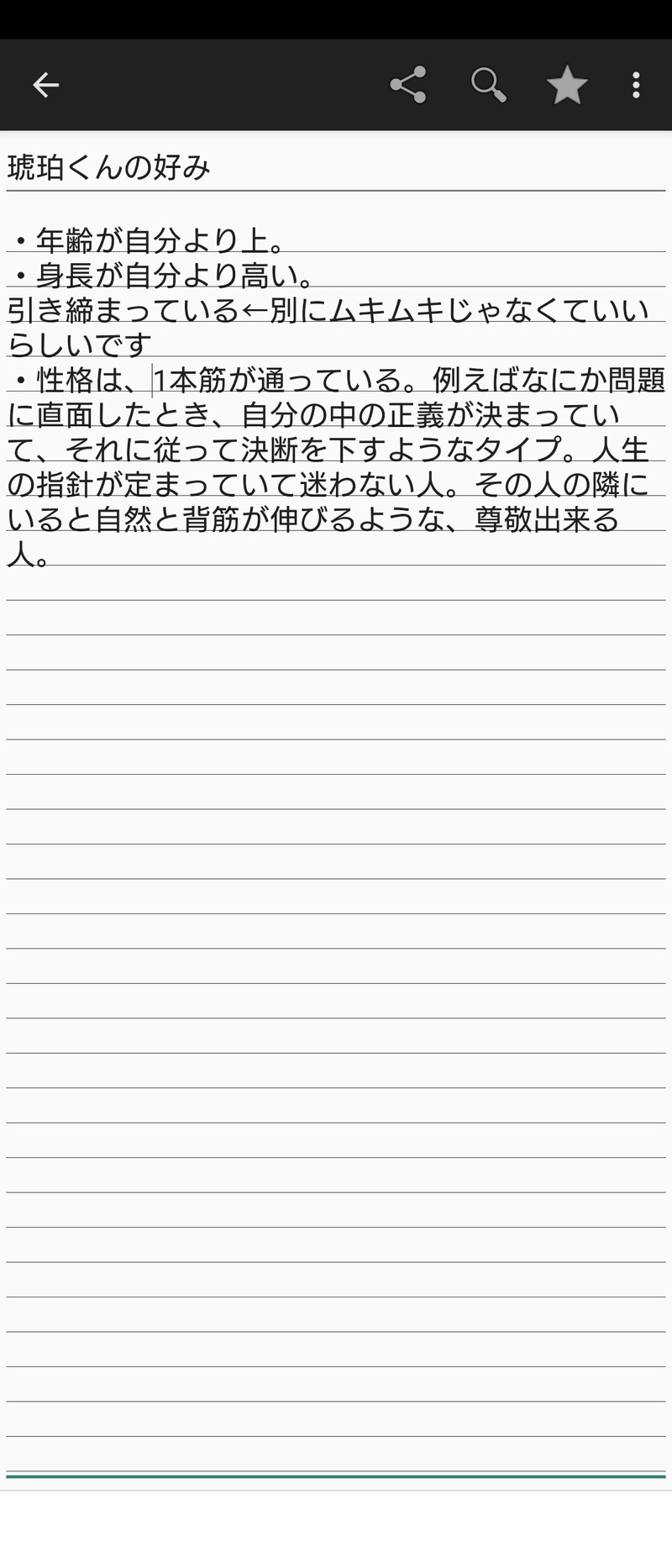This screenshot has width=672, height=1568.
Task: Go back using the arrow icon
Action: pos(45,85)
